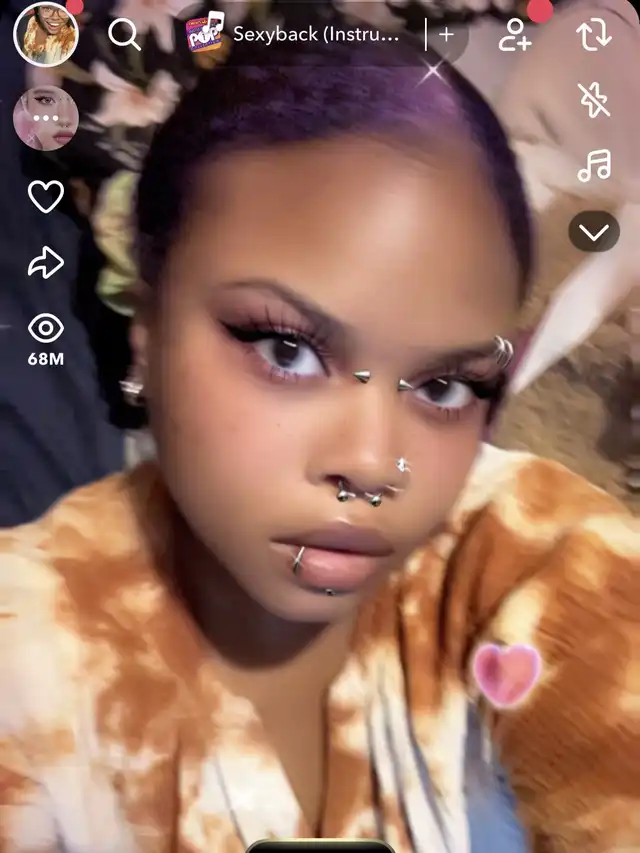The image size is (640, 853).
Task: Tap the plus next to the sound
Action: pos(446,35)
